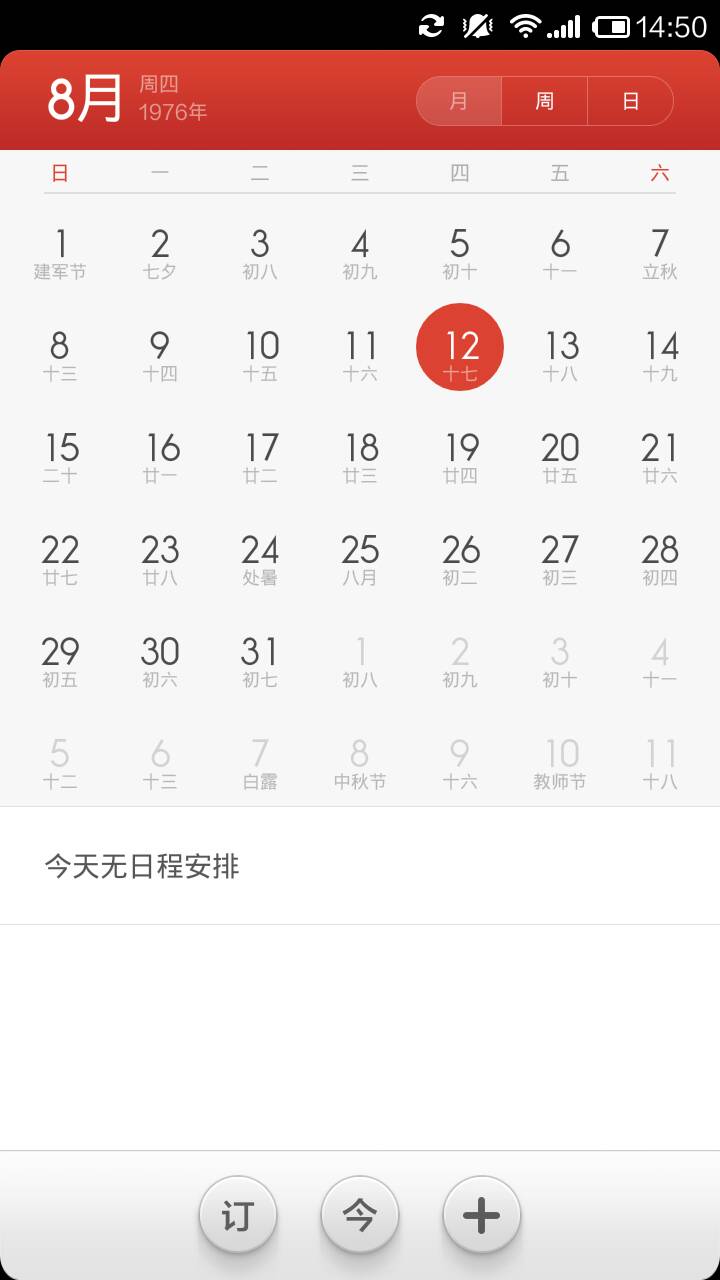Select August 1 建军节
The image size is (720, 1280).
pos(60,254)
